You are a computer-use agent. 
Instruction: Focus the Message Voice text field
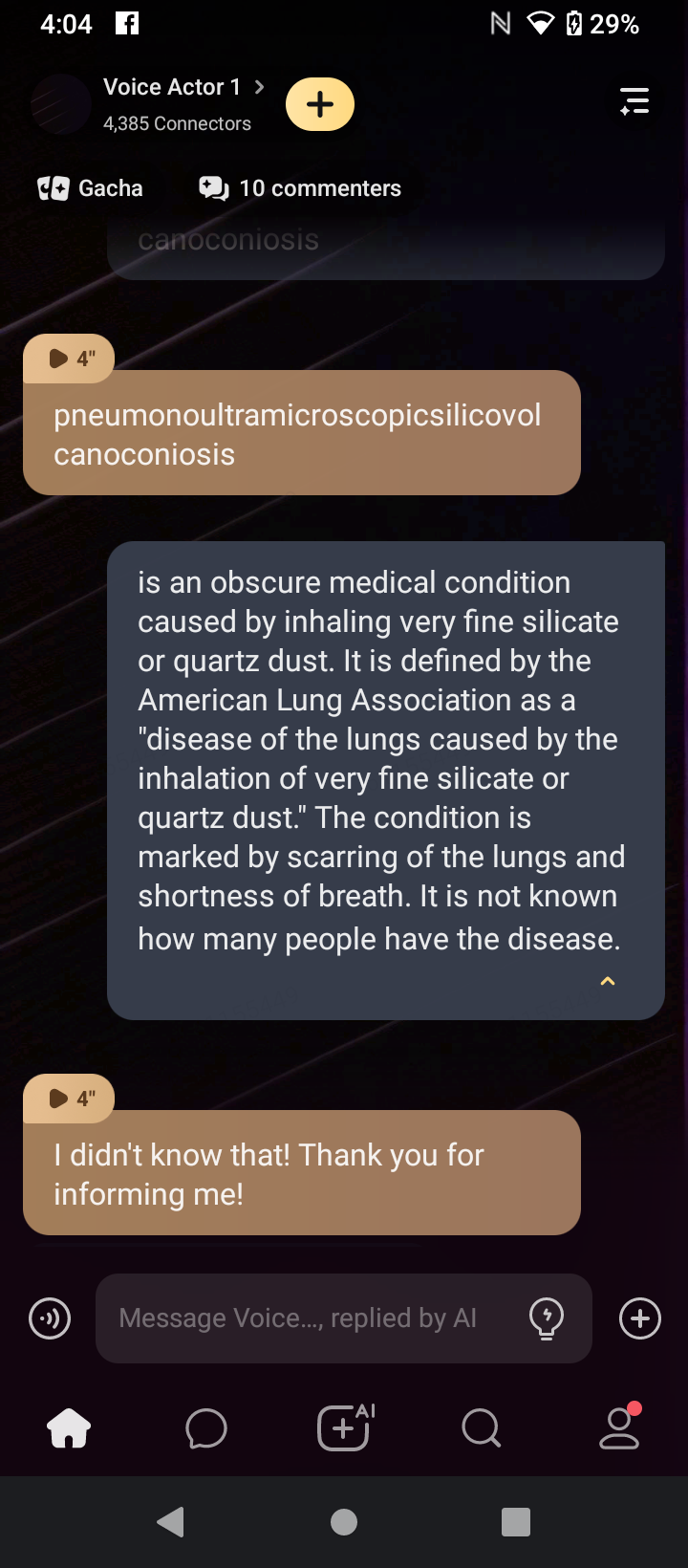tap(306, 1318)
